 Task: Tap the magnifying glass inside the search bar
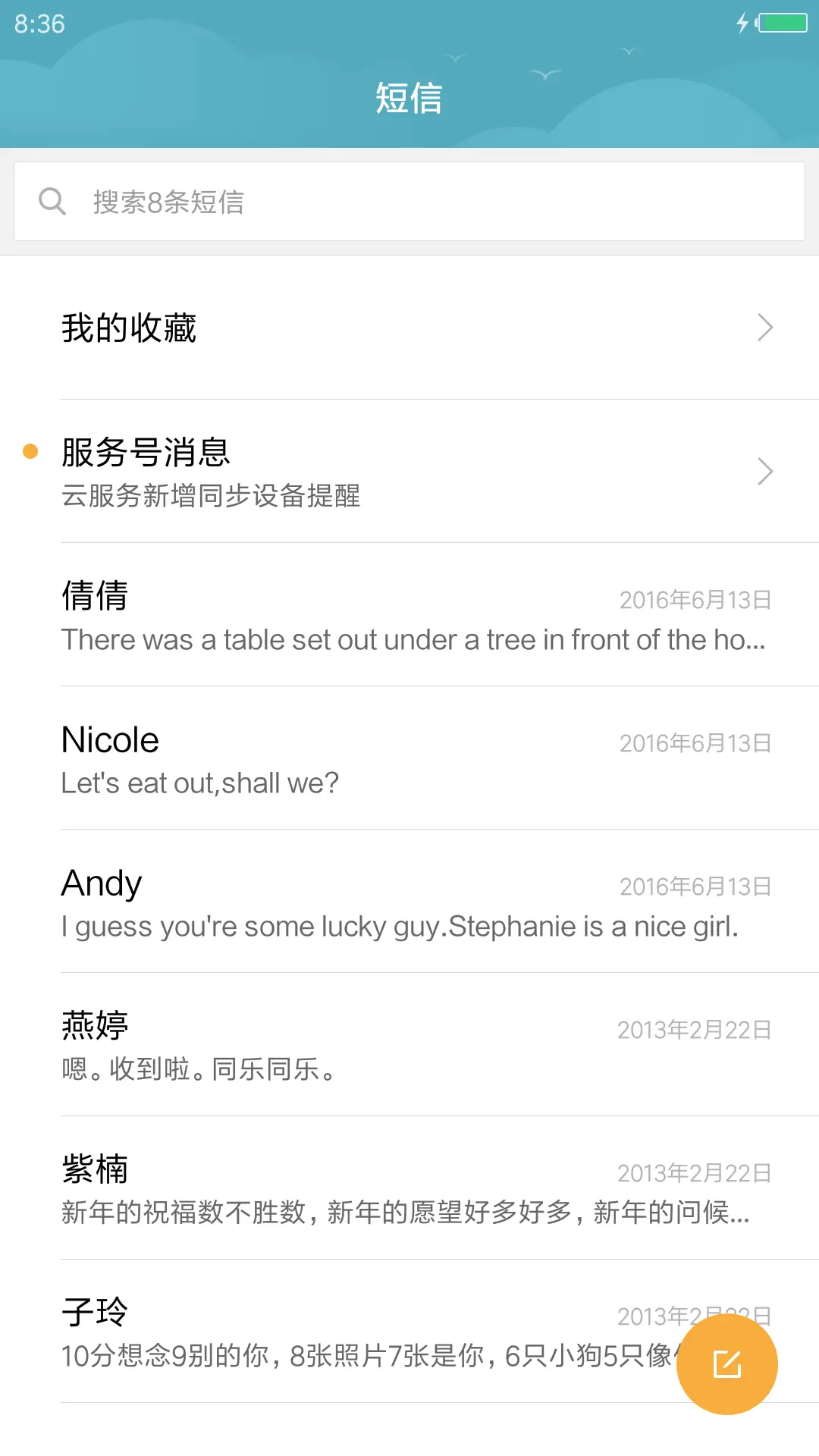click(52, 200)
